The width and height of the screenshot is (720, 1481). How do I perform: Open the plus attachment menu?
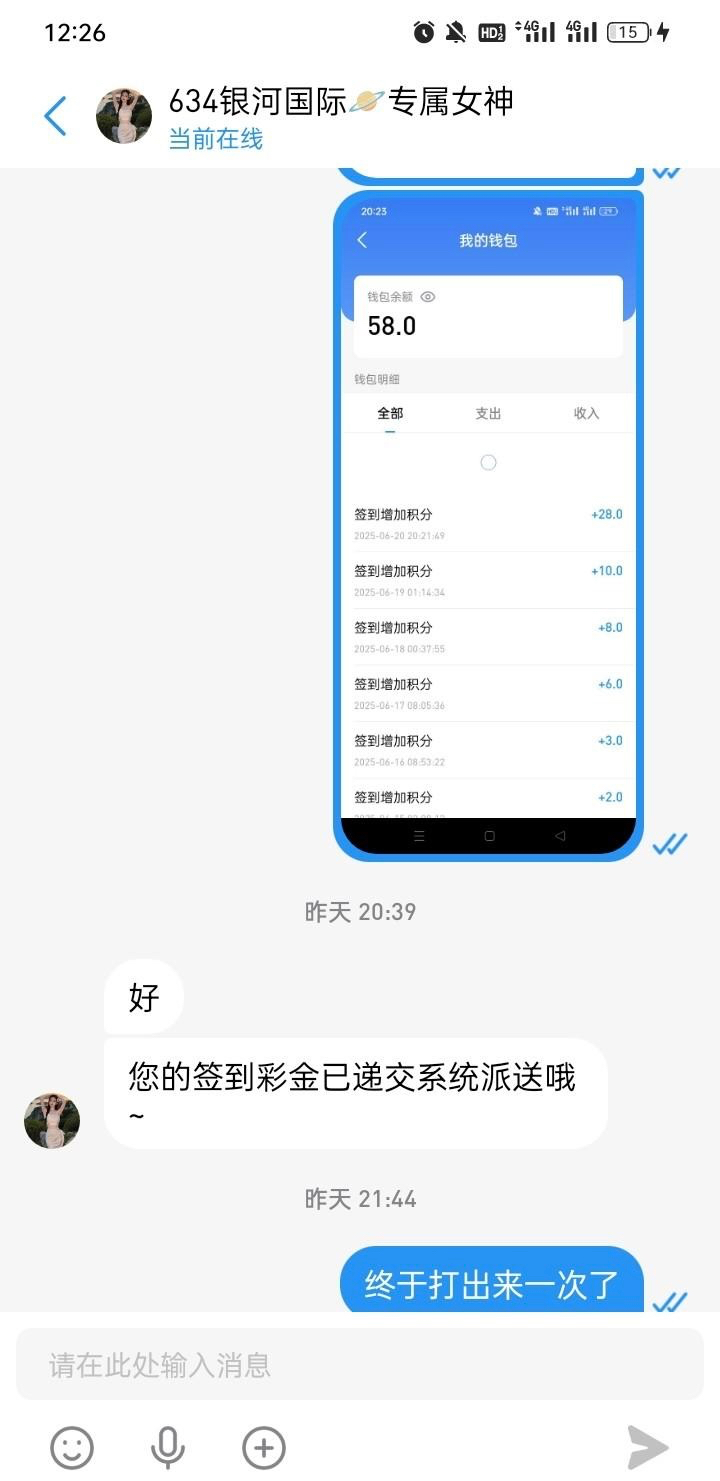pos(264,1446)
